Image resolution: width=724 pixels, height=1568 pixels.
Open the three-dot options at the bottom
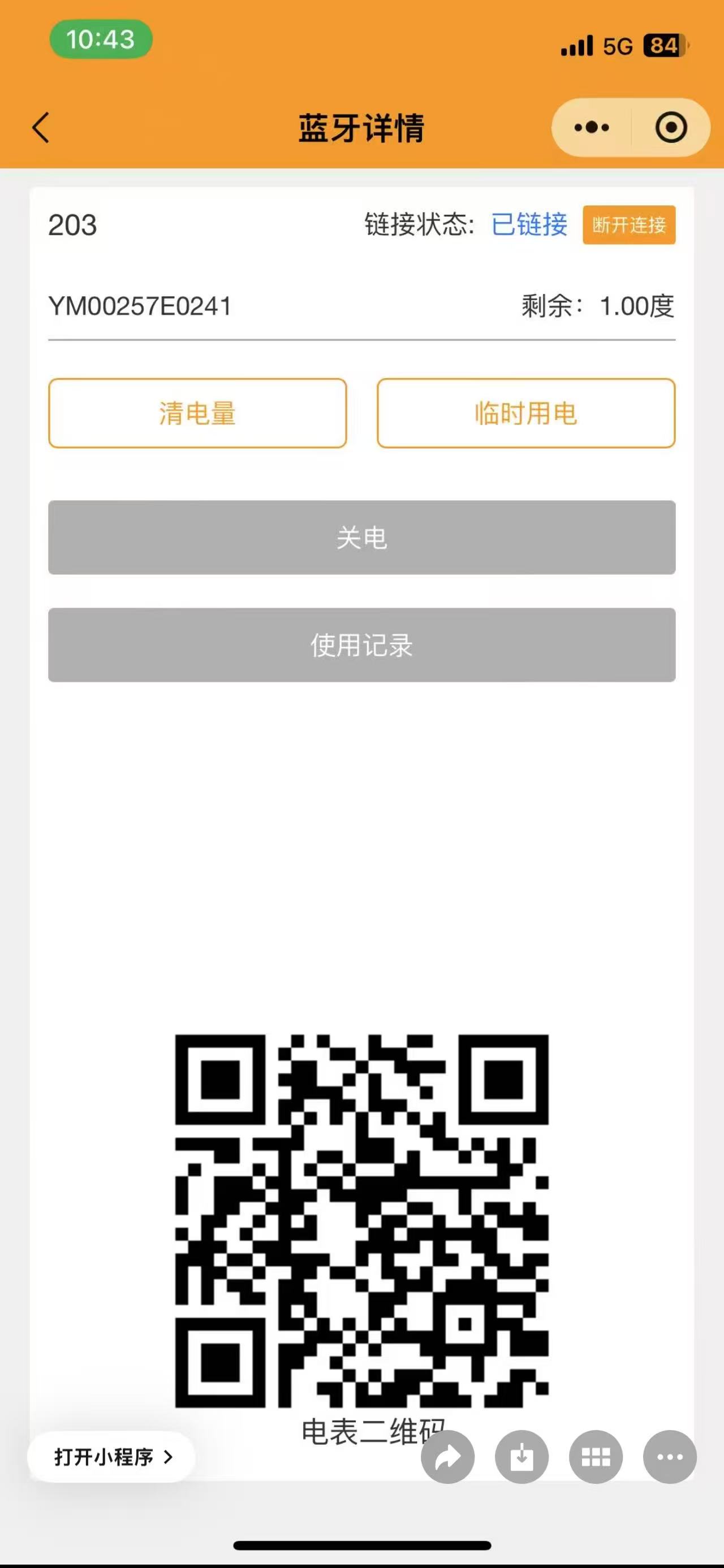[670, 1457]
